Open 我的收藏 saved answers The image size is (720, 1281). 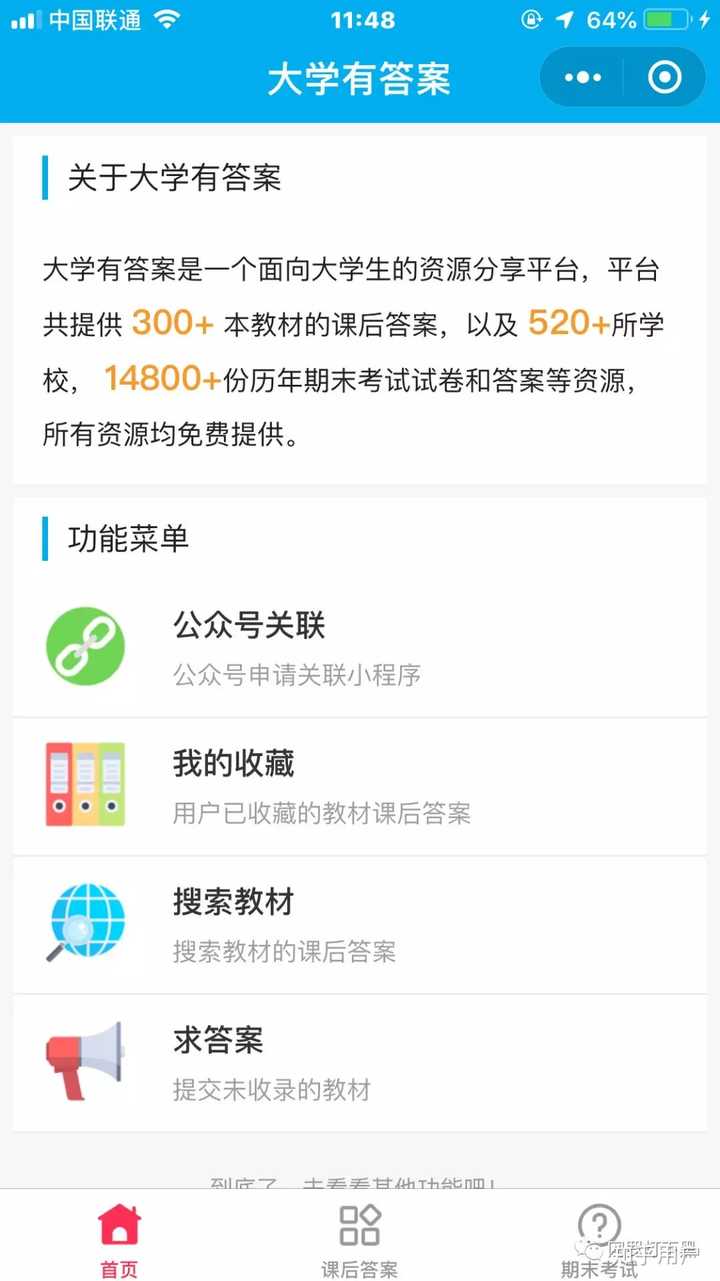click(x=360, y=786)
